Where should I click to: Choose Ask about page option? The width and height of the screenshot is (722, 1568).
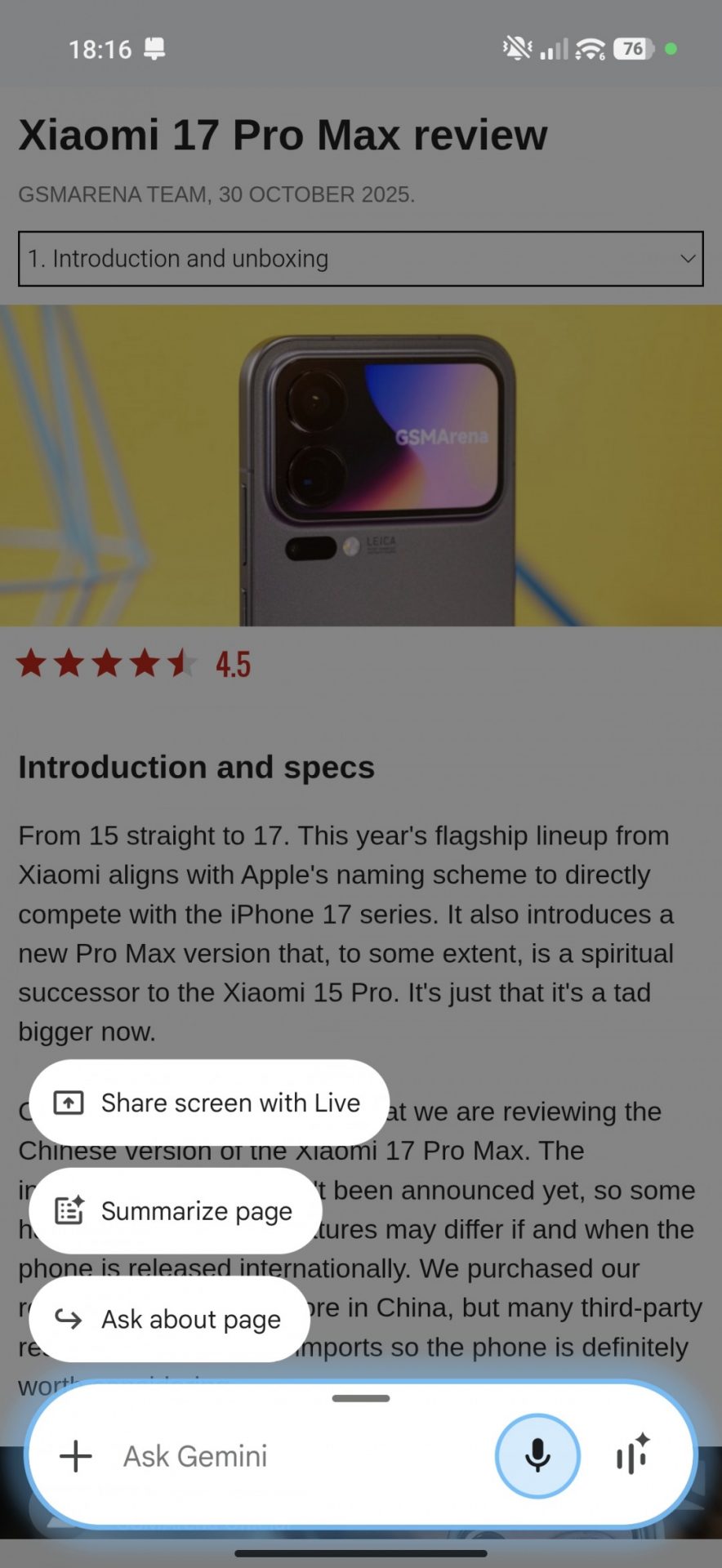170,1319
